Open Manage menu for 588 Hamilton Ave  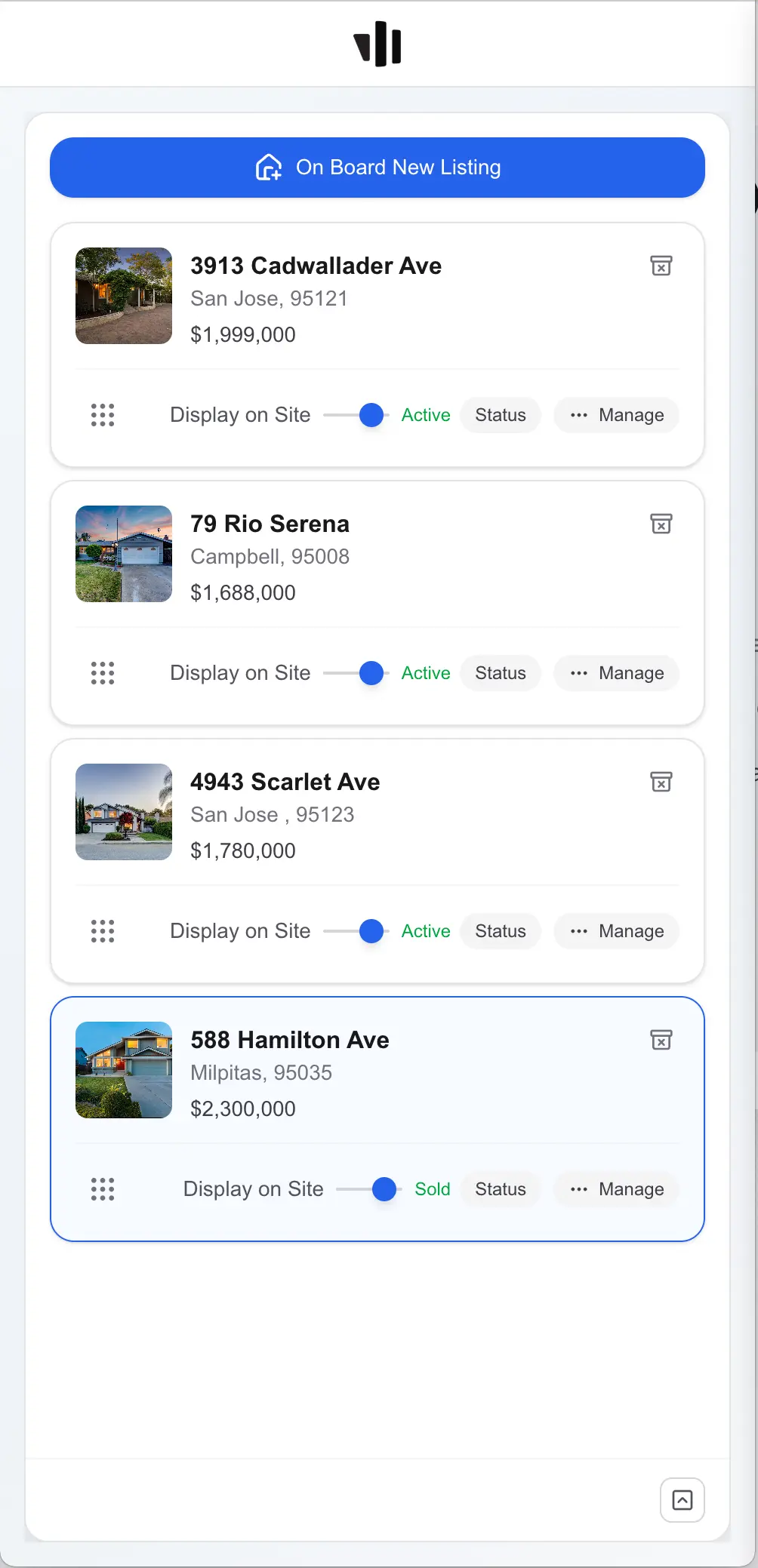tap(617, 1189)
